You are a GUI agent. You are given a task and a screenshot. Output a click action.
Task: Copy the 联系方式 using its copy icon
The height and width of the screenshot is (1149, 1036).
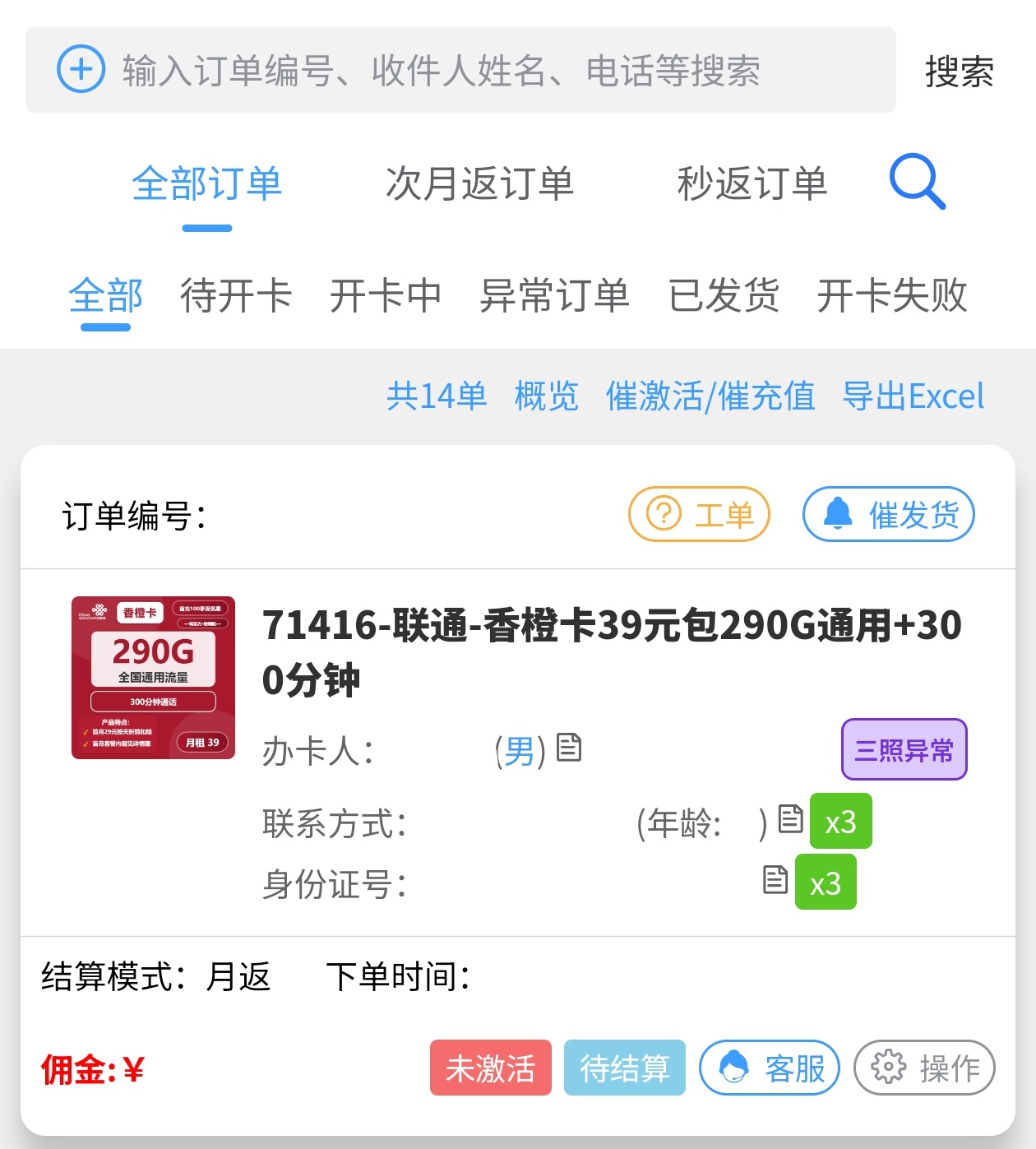pos(789,818)
